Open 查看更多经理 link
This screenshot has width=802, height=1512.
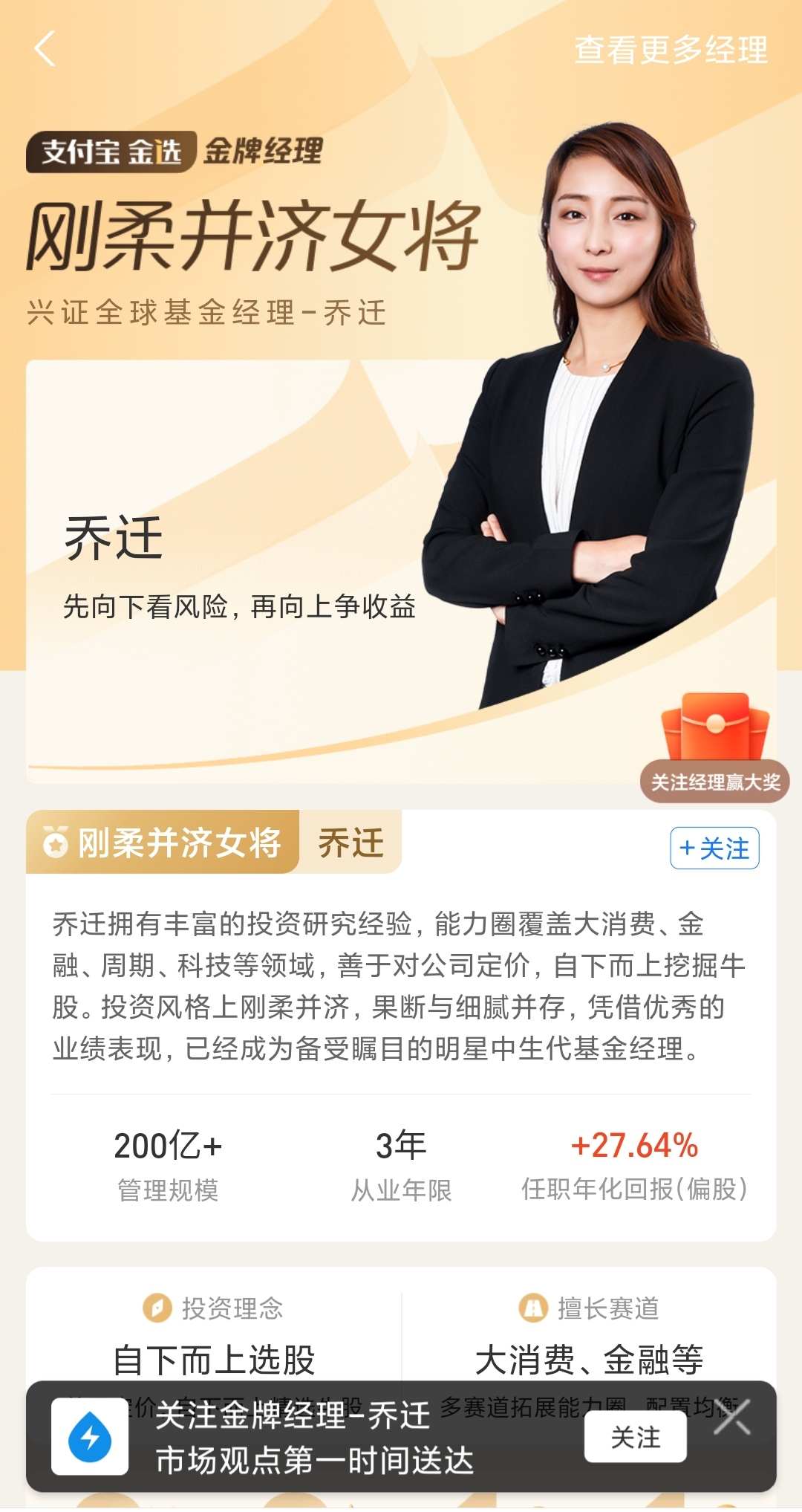(x=671, y=51)
